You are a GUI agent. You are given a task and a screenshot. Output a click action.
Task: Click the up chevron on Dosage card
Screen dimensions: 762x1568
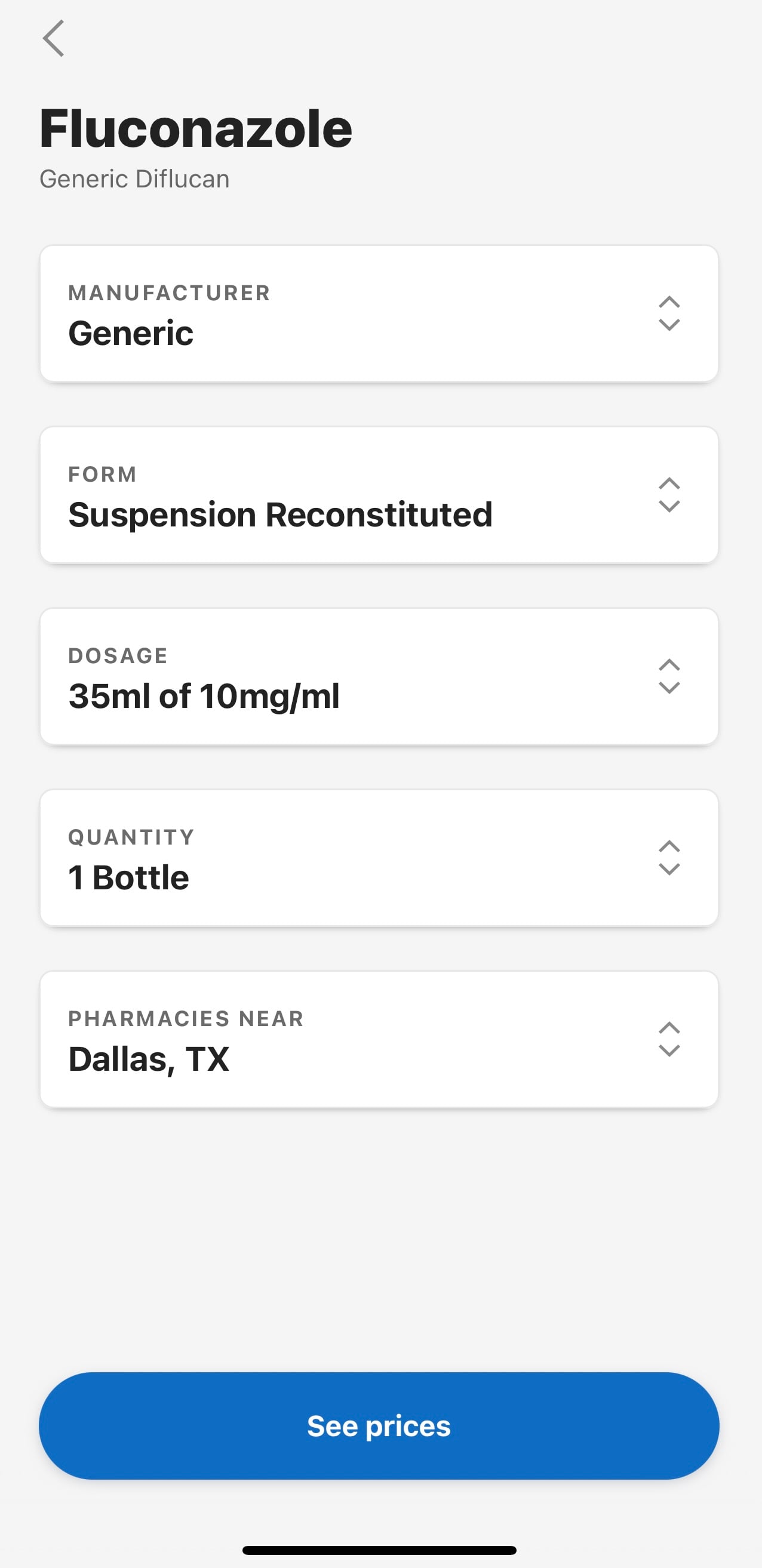[669, 666]
